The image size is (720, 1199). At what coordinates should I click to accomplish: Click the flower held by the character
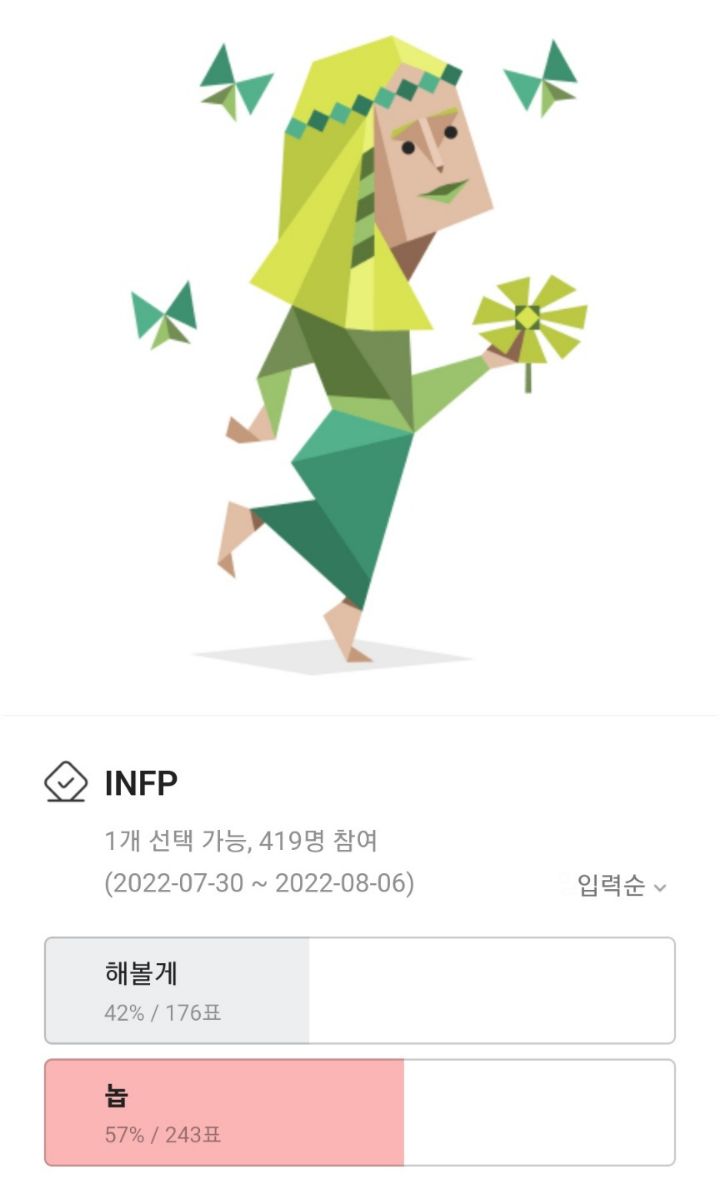(x=529, y=316)
